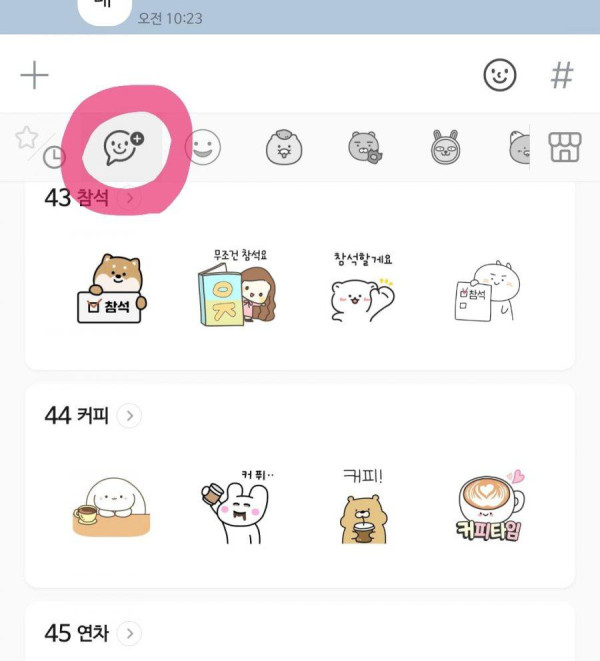Send the round character with coffee cup sticker
This screenshot has width=600, height=661.
tap(111, 507)
